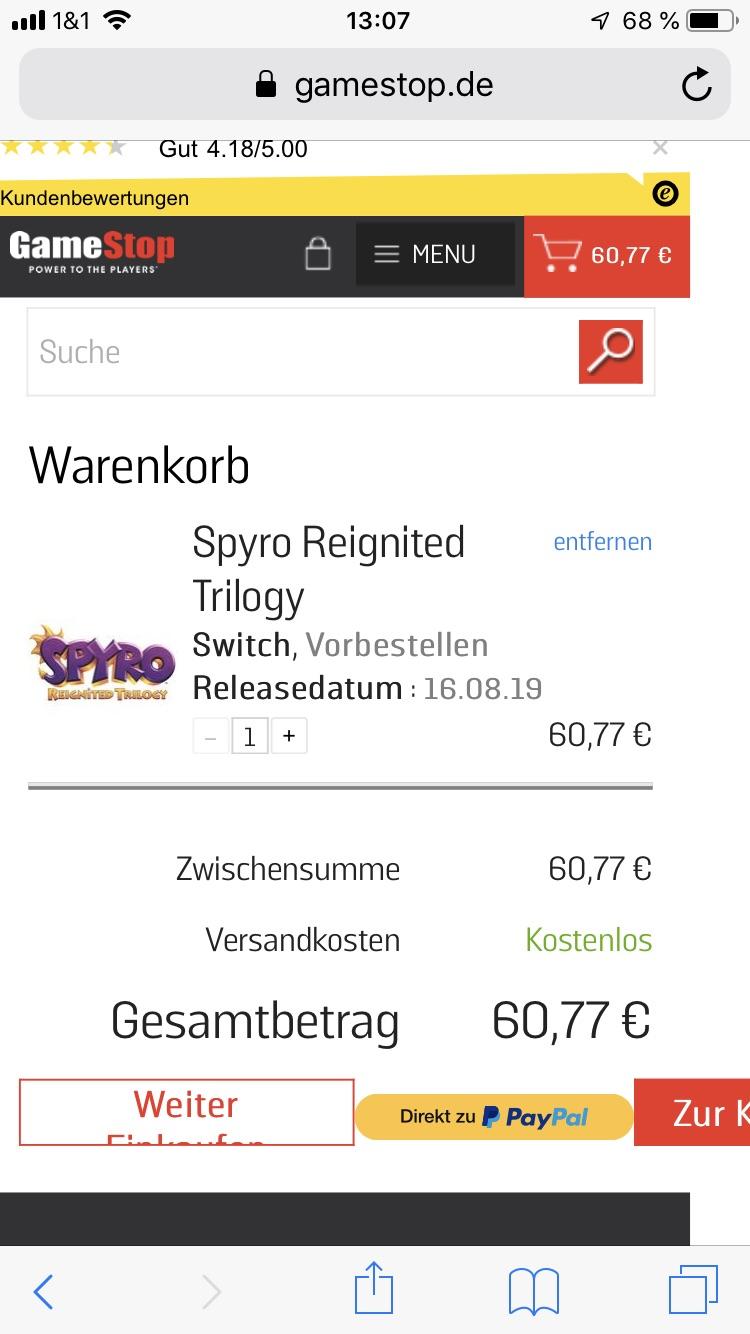This screenshot has width=750, height=1334.
Task: Remove Spyro Reignited Trilogy via entfernen
Action: pyautogui.click(x=602, y=542)
